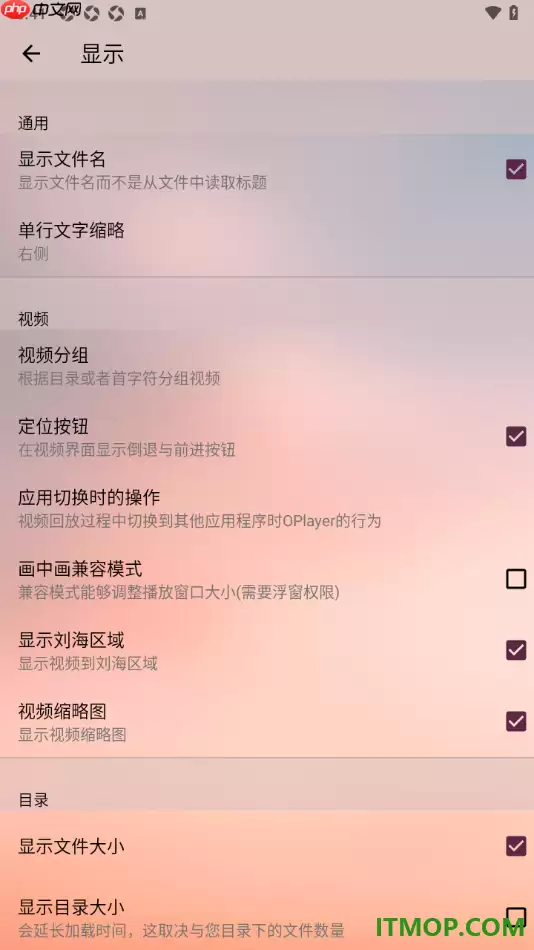
Task: Disable the 定位按钮 checkbox
Action: [516, 436]
